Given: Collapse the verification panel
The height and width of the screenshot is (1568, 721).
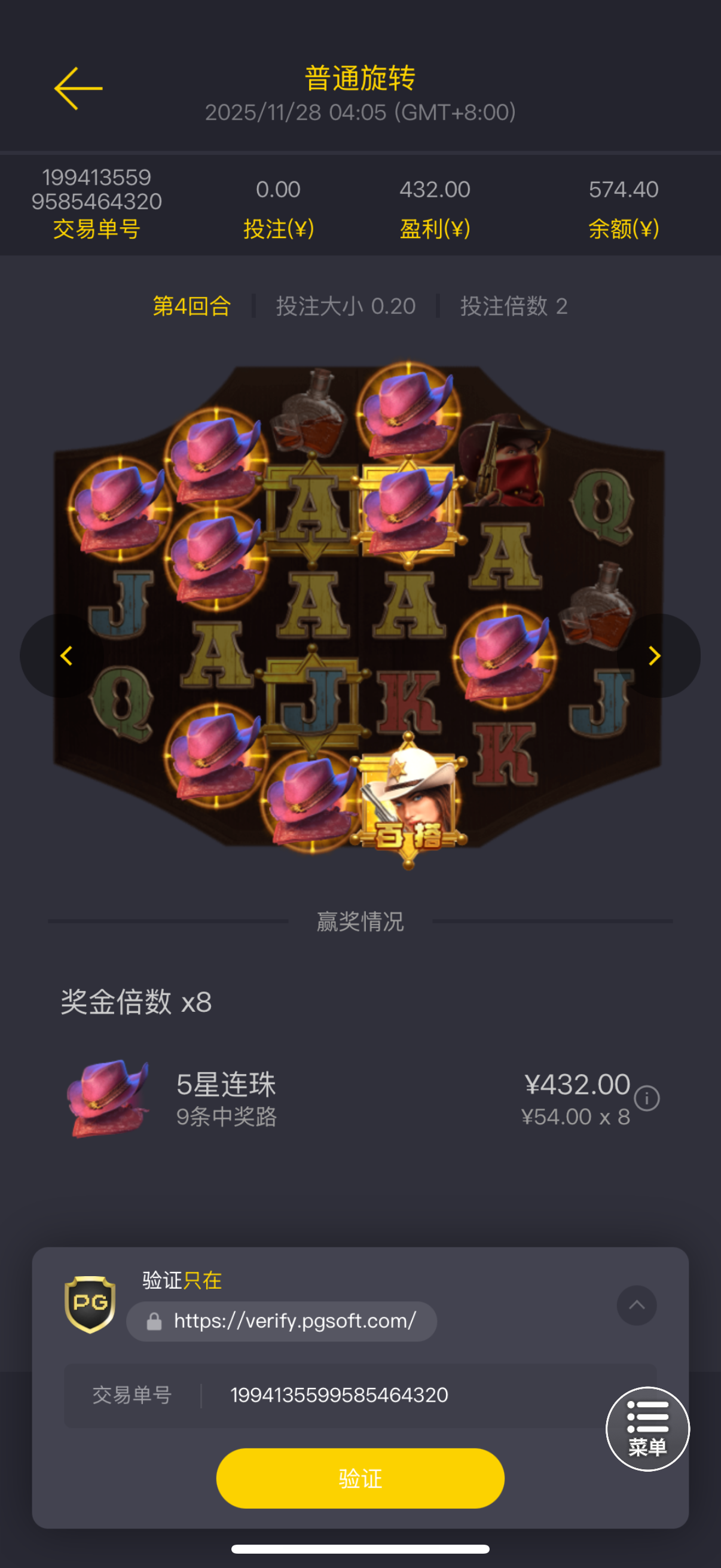Looking at the screenshot, I should coord(637,1305).
